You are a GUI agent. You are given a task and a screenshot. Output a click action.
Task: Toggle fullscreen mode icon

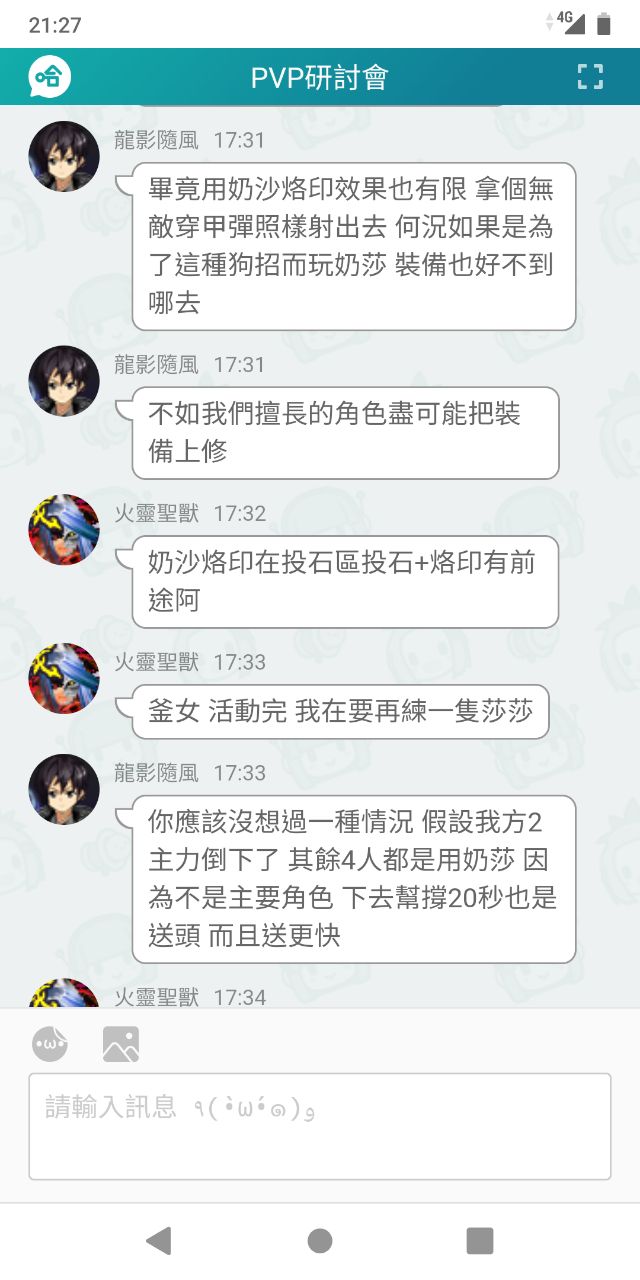[591, 77]
